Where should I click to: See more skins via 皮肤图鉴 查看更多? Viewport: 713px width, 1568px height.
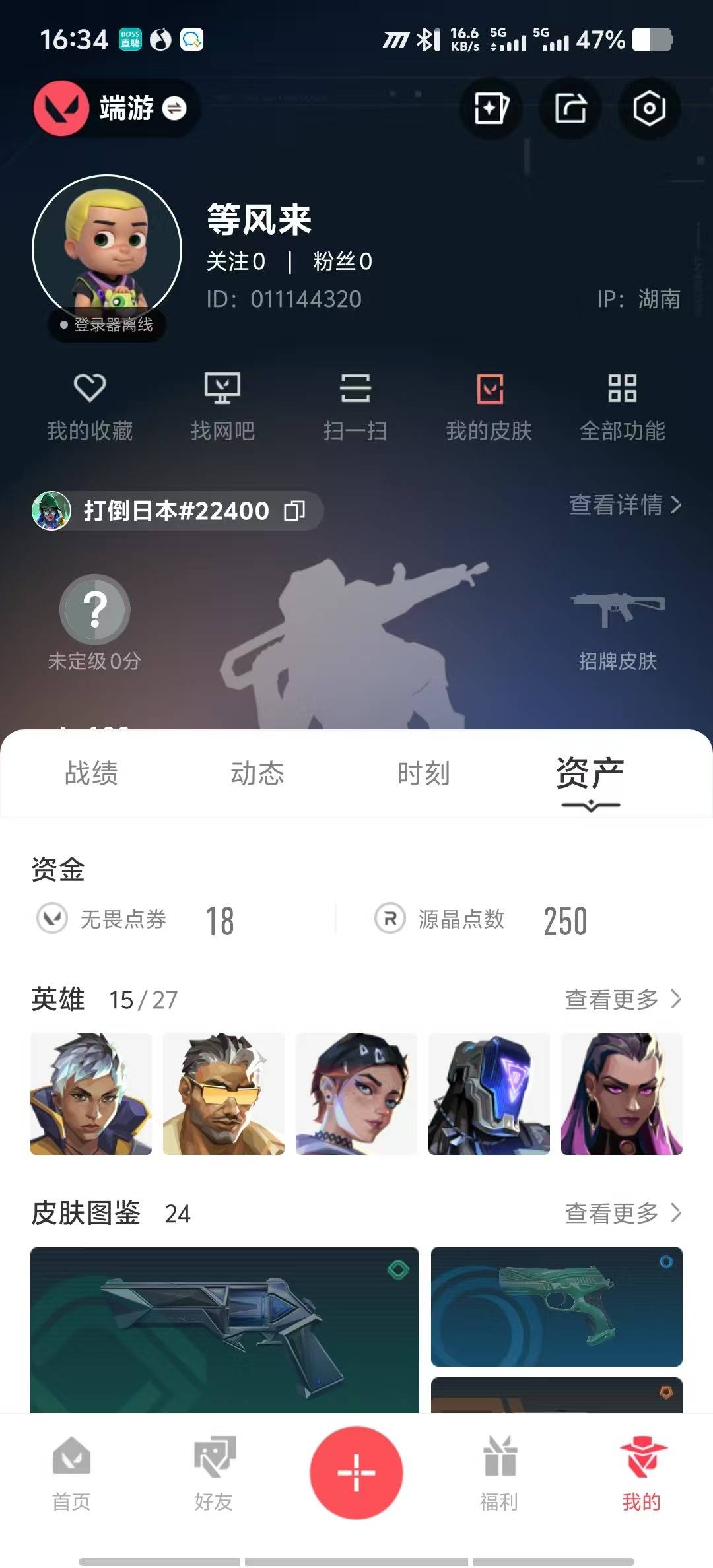[x=623, y=1213]
